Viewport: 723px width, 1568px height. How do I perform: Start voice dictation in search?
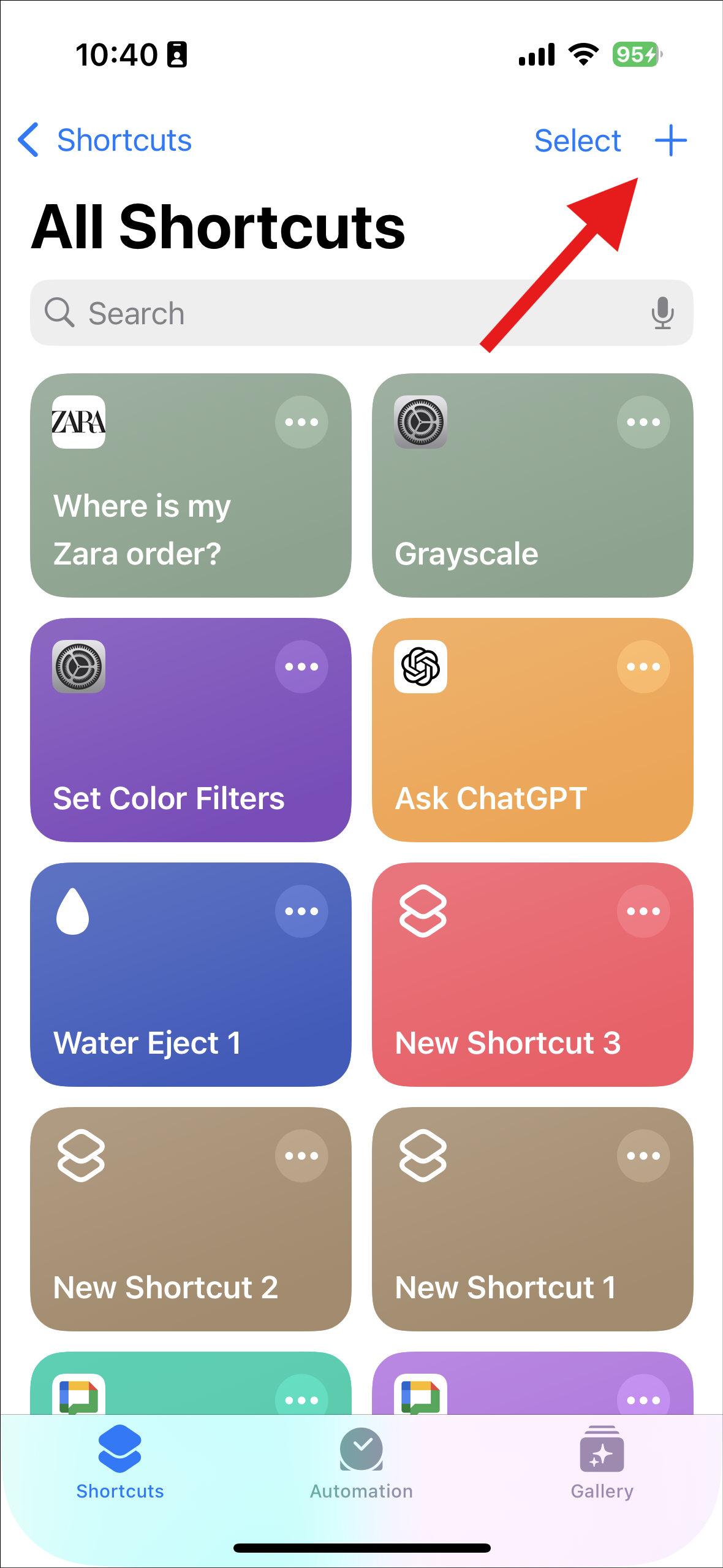point(662,313)
